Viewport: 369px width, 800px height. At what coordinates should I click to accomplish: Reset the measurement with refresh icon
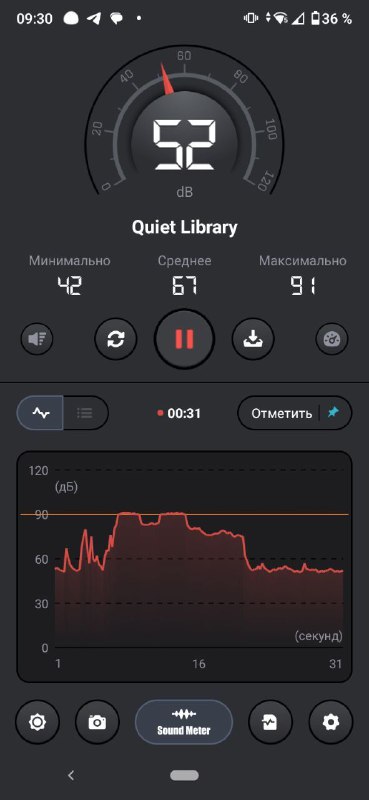coord(115,339)
